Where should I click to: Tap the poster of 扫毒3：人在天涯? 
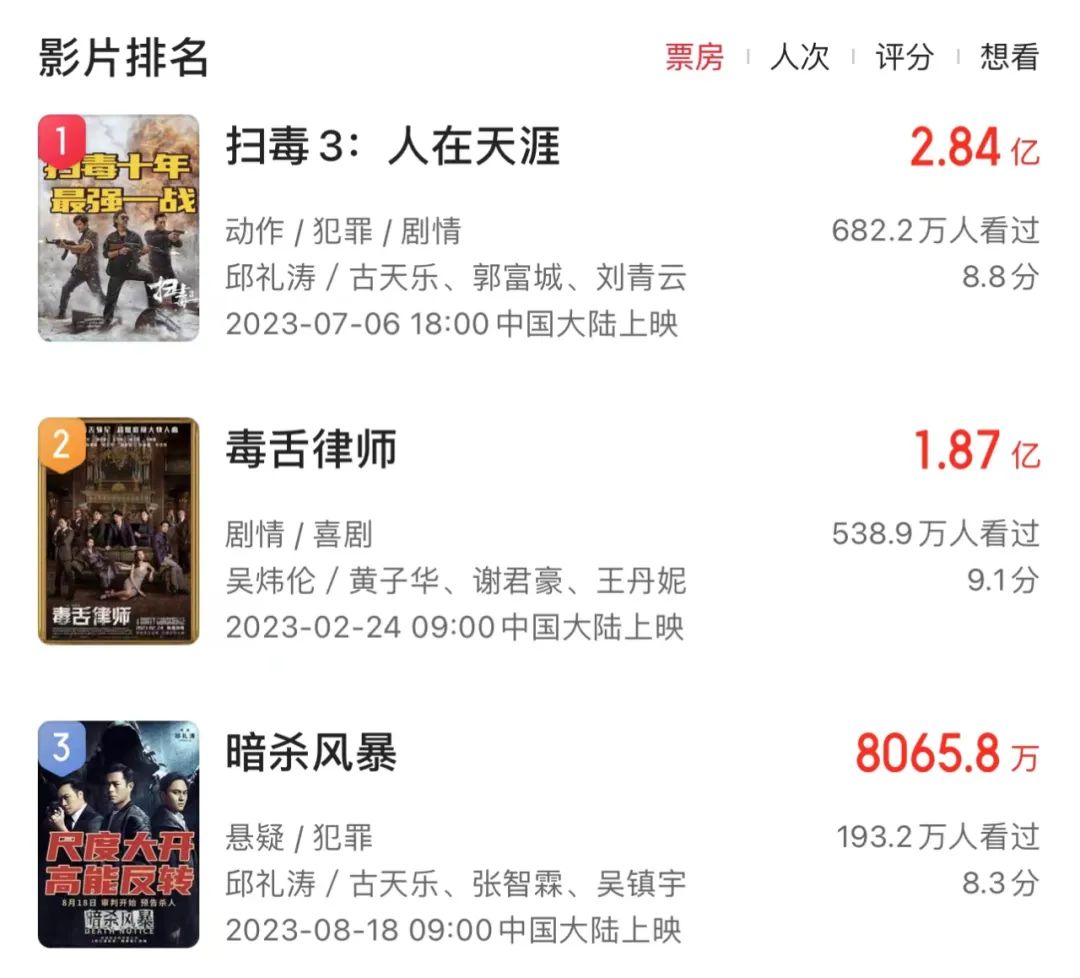pos(118,228)
